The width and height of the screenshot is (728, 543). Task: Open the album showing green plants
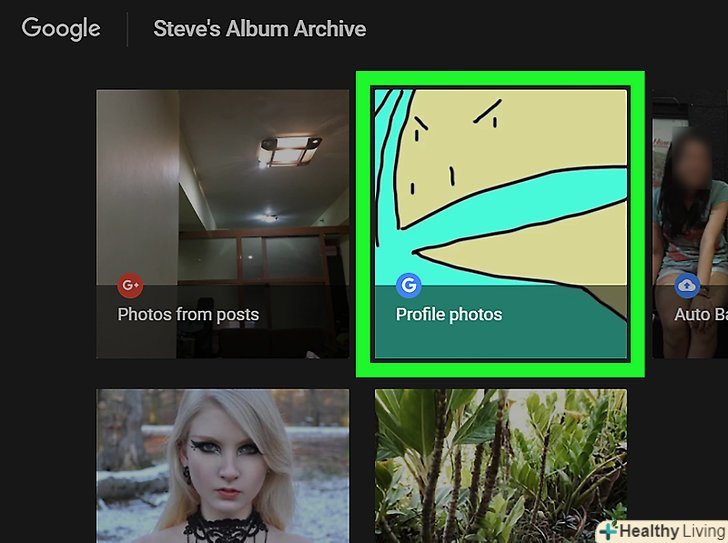(x=500, y=465)
